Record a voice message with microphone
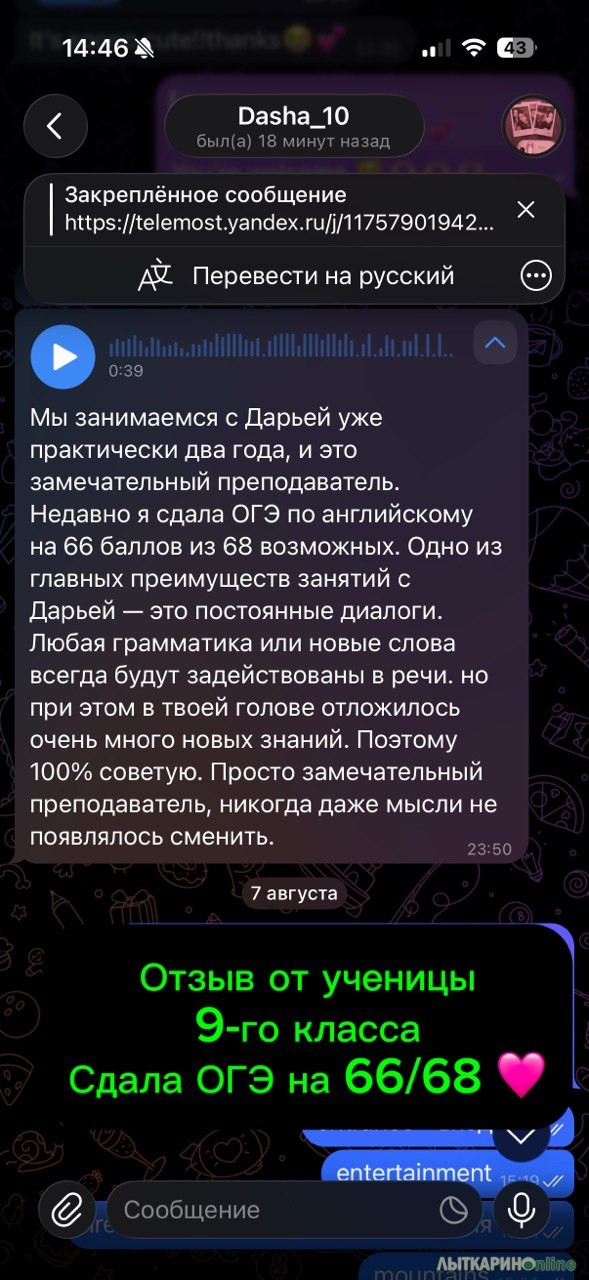The height and width of the screenshot is (1280, 589). coord(522,1211)
